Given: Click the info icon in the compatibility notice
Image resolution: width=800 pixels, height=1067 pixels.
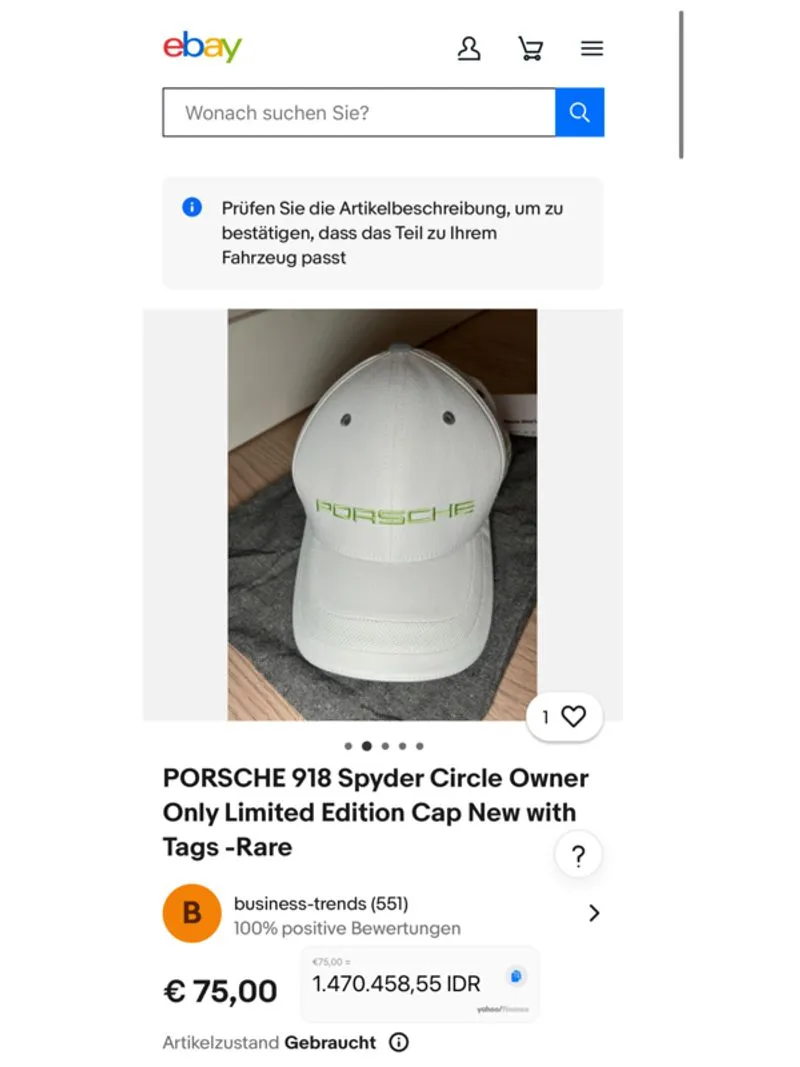Looking at the screenshot, I should point(191,208).
